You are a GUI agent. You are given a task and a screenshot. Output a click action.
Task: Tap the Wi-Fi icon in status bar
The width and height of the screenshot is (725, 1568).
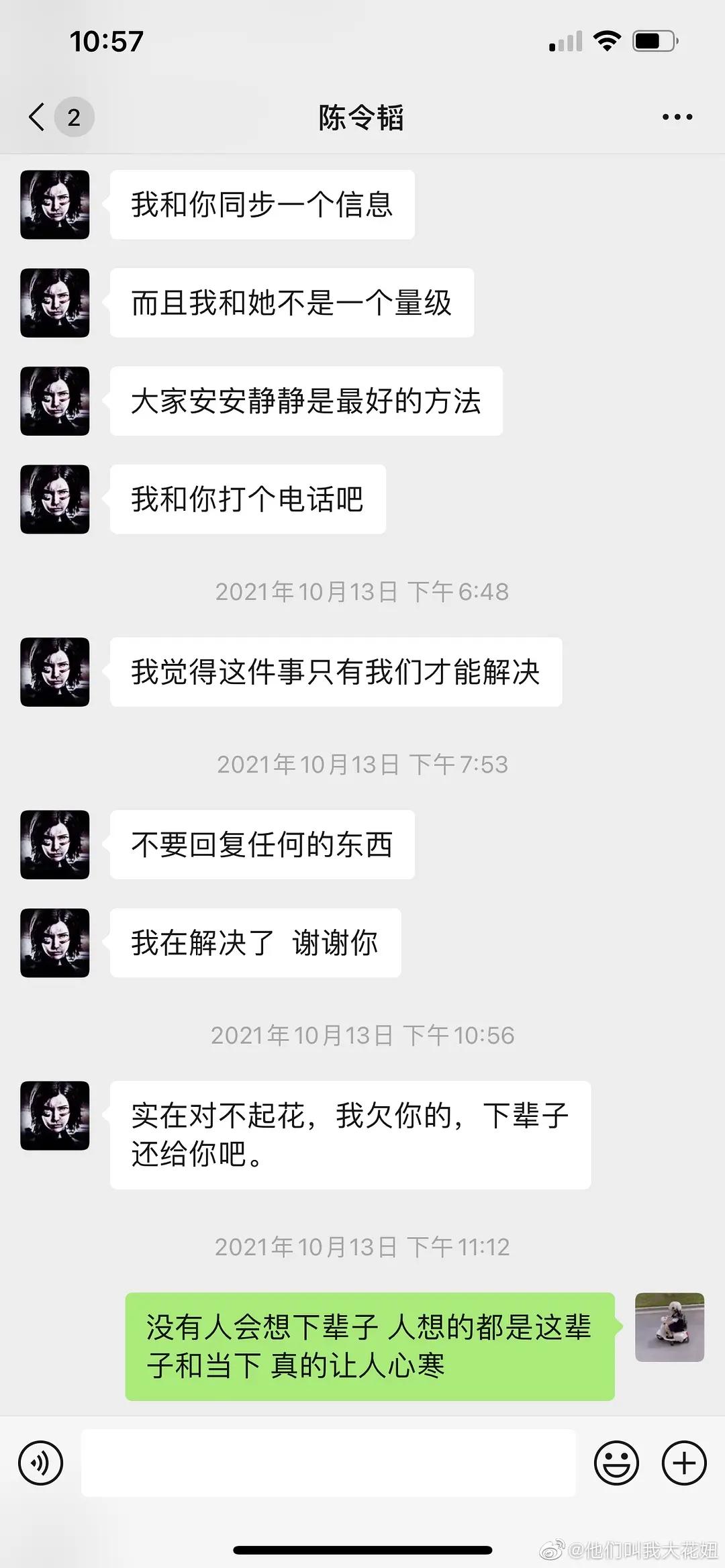click(605, 39)
